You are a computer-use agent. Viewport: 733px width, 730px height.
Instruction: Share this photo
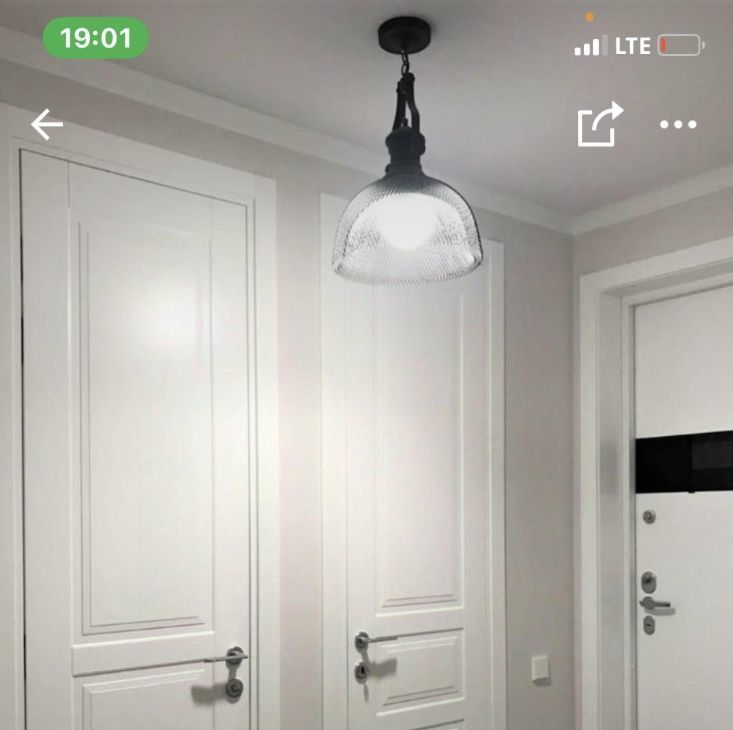[599, 125]
